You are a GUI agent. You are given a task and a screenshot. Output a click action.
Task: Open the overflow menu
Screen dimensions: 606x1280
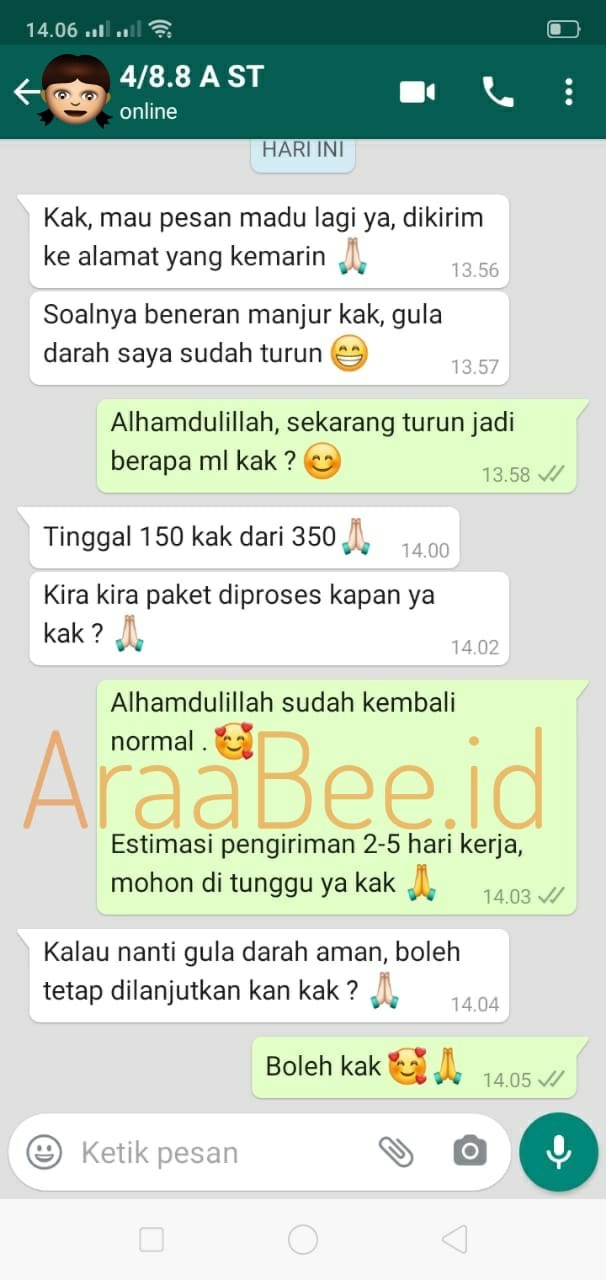click(568, 92)
